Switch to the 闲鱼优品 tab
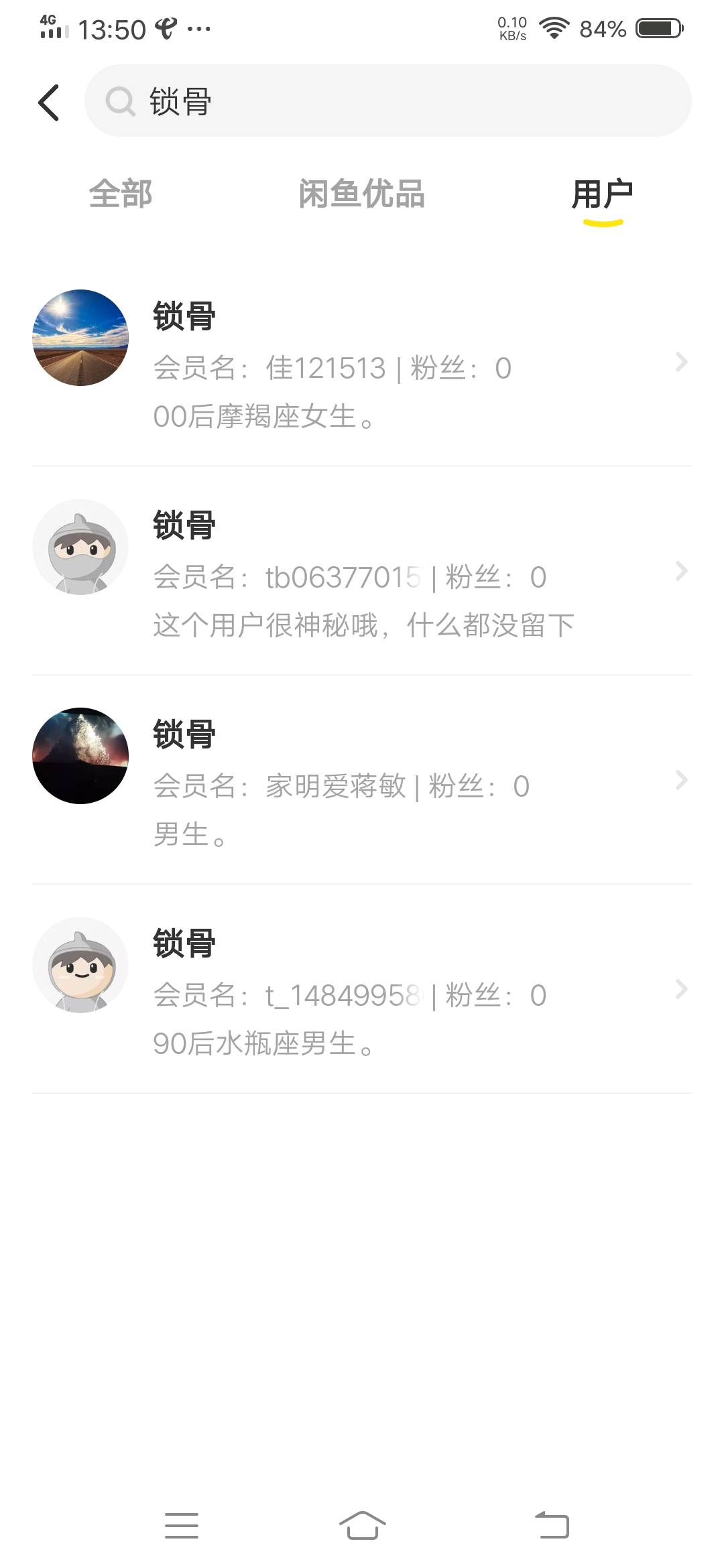The height and width of the screenshot is (1568, 724). tap(361, 194)
